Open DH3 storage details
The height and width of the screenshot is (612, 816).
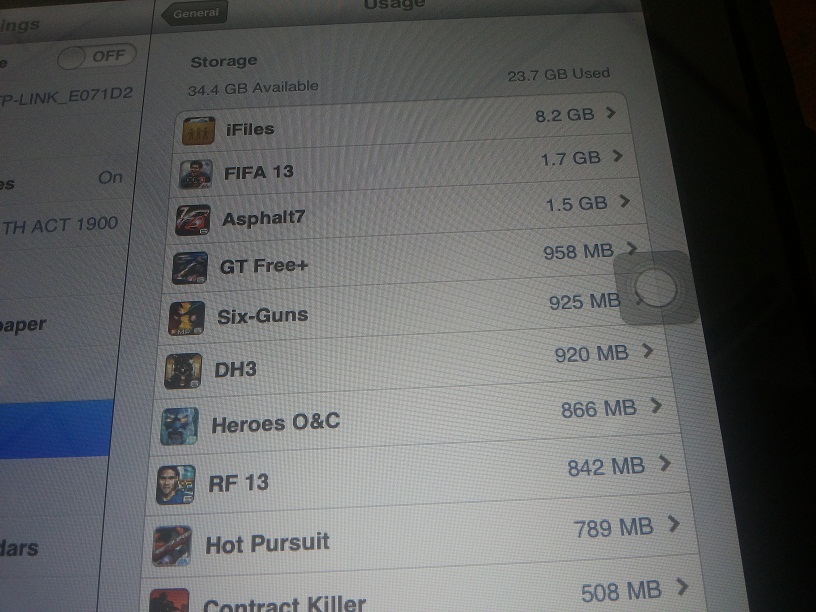point(400,365)
